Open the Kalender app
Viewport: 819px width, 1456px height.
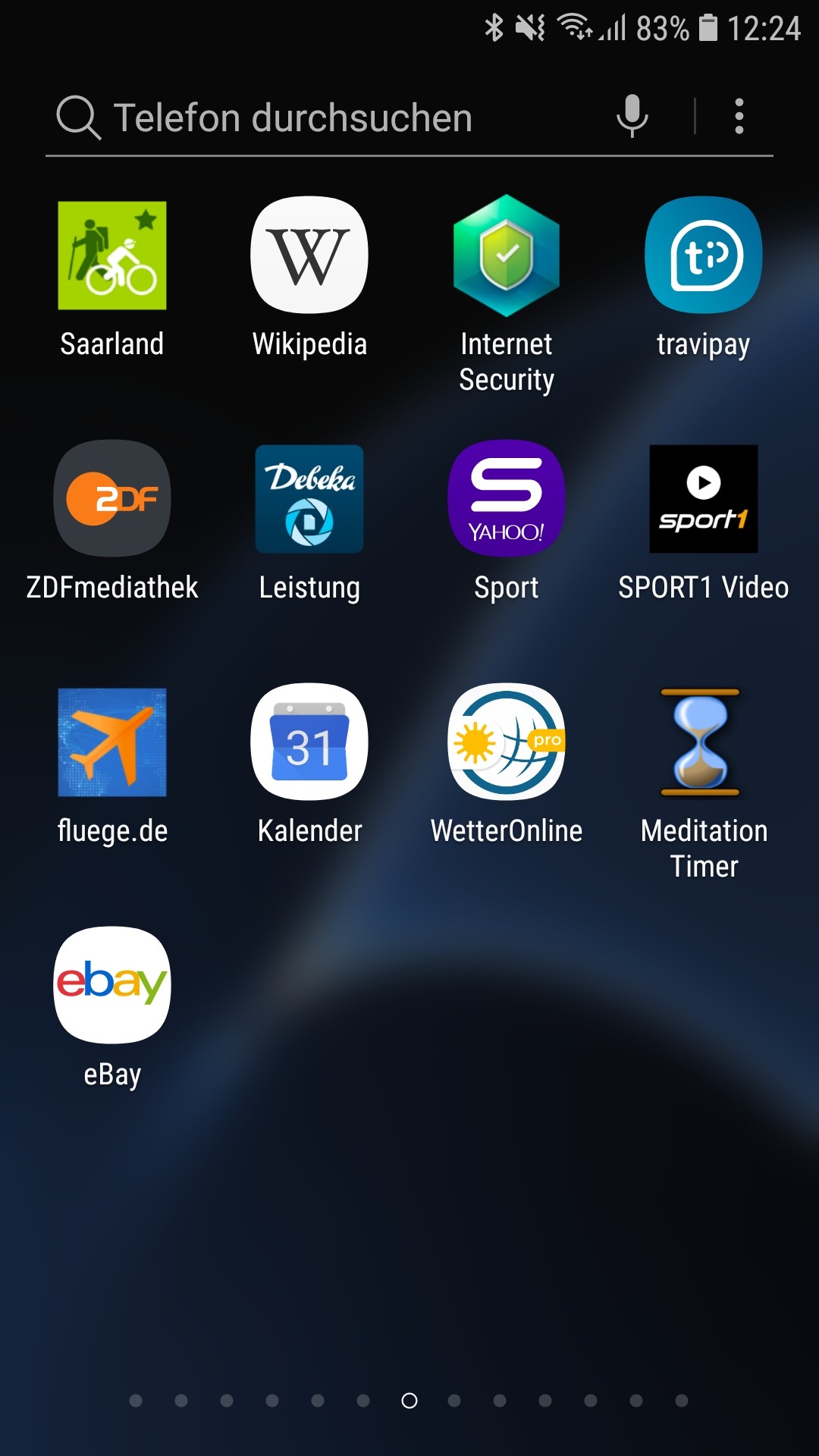click(309, 742)
